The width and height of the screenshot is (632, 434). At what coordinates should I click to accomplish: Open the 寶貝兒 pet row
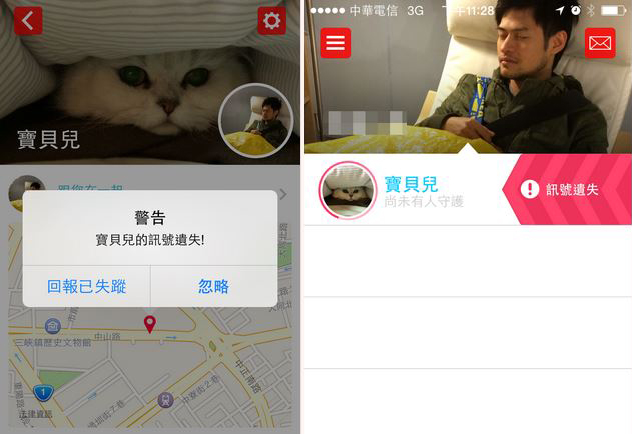(410, 189)
